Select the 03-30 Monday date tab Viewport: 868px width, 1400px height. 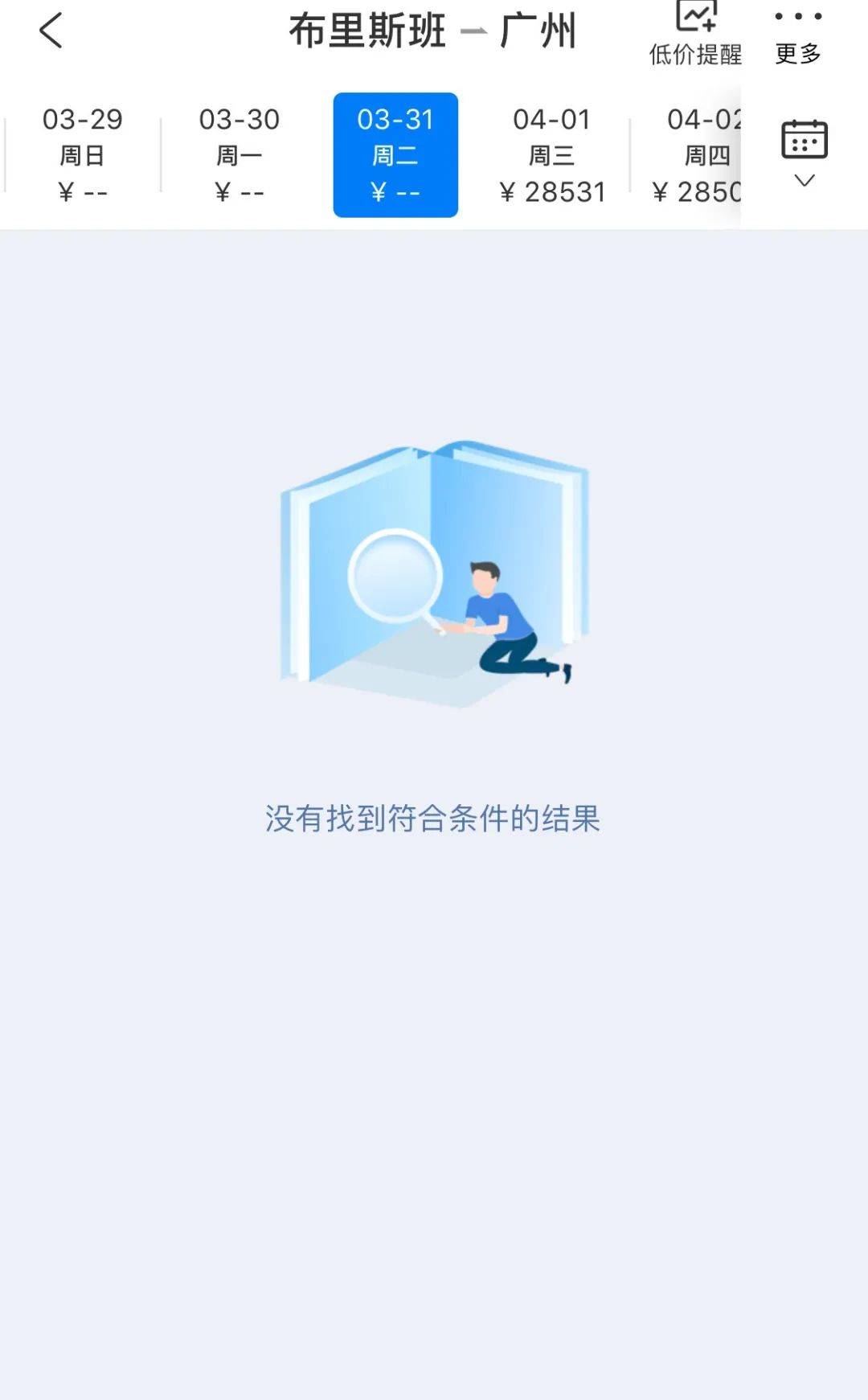point(239,155)
